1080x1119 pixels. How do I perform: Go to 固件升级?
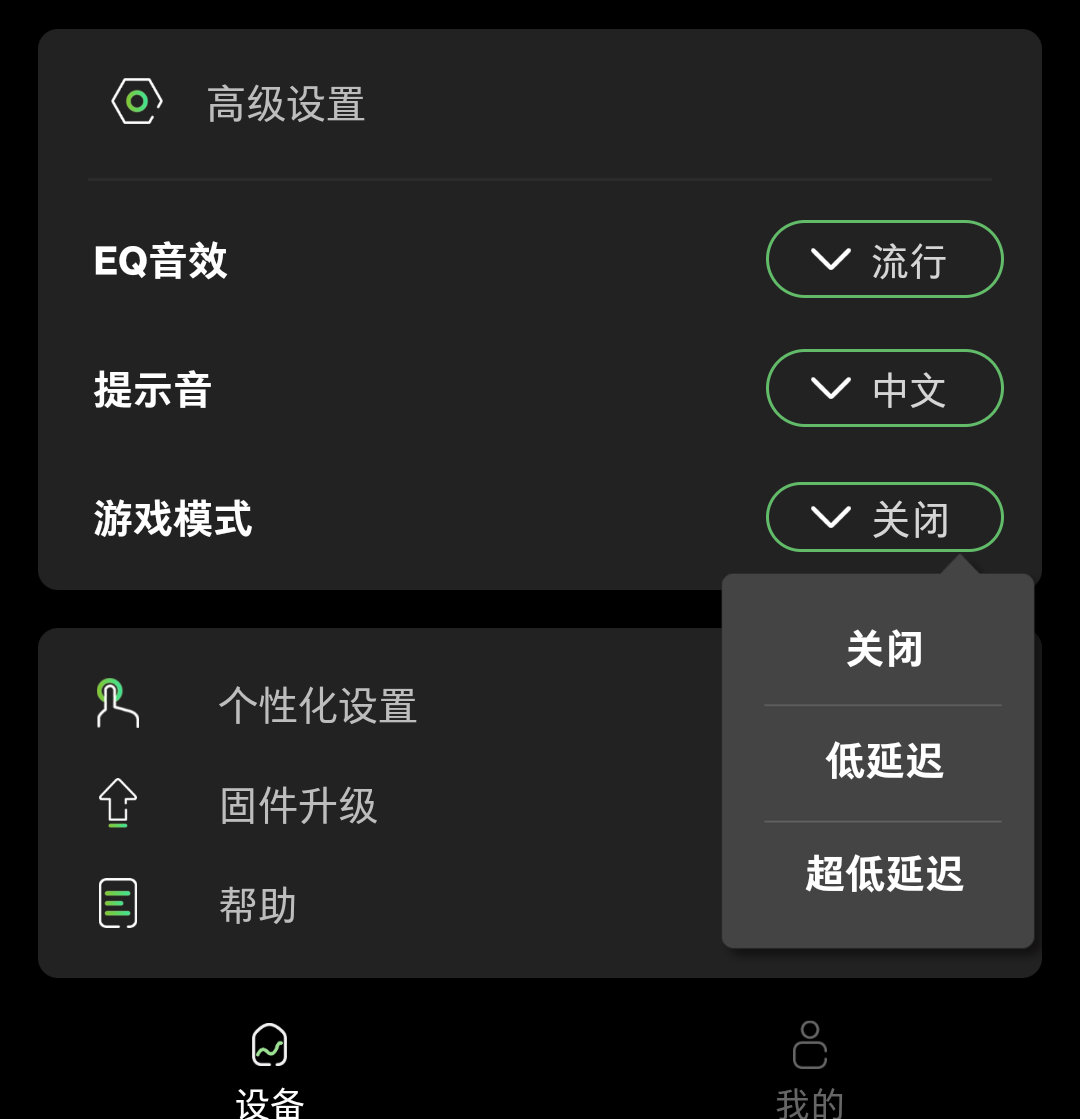click(x=298, y=805)
